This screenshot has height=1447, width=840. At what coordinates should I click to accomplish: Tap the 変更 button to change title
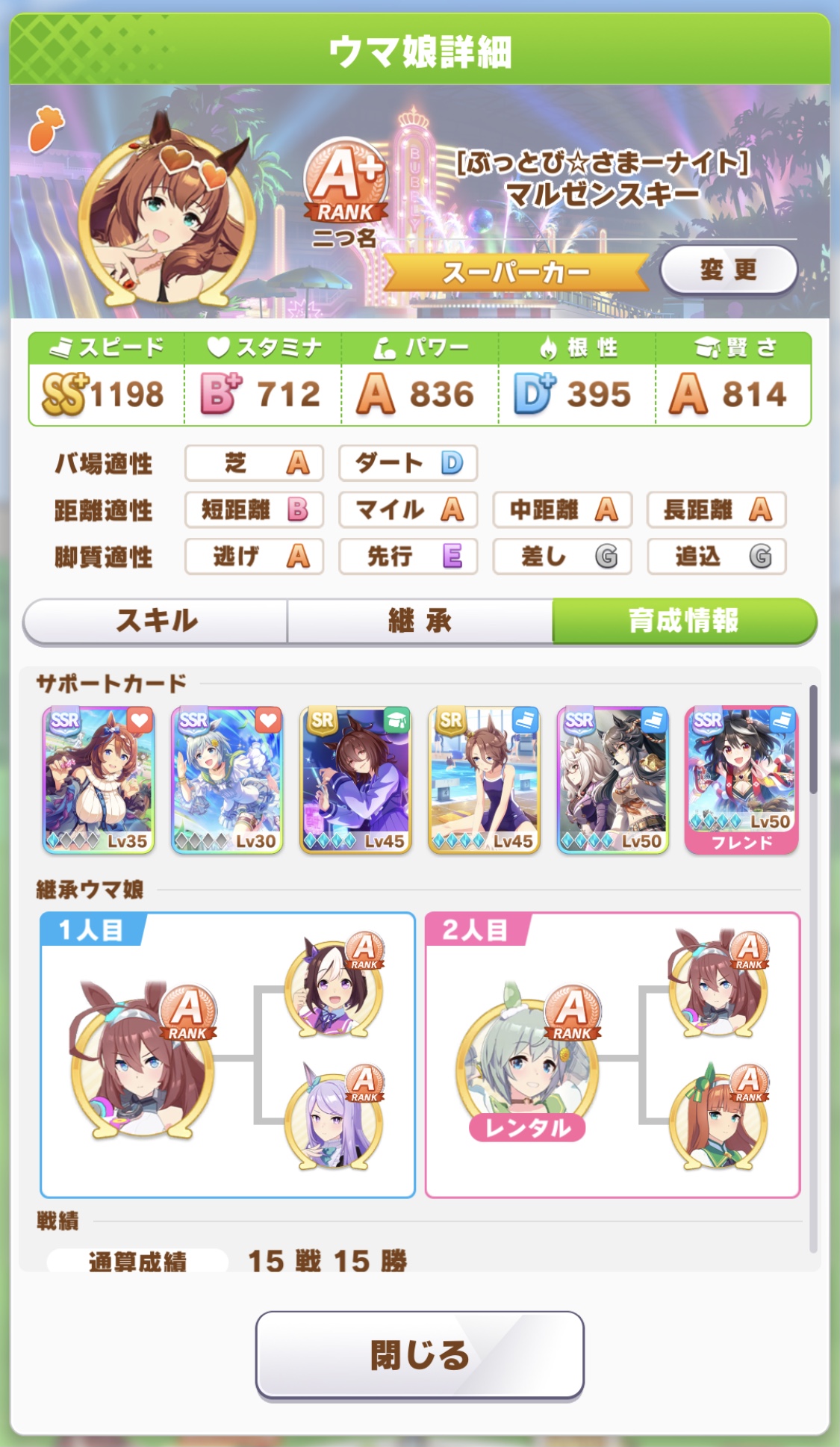pos(728,269)
